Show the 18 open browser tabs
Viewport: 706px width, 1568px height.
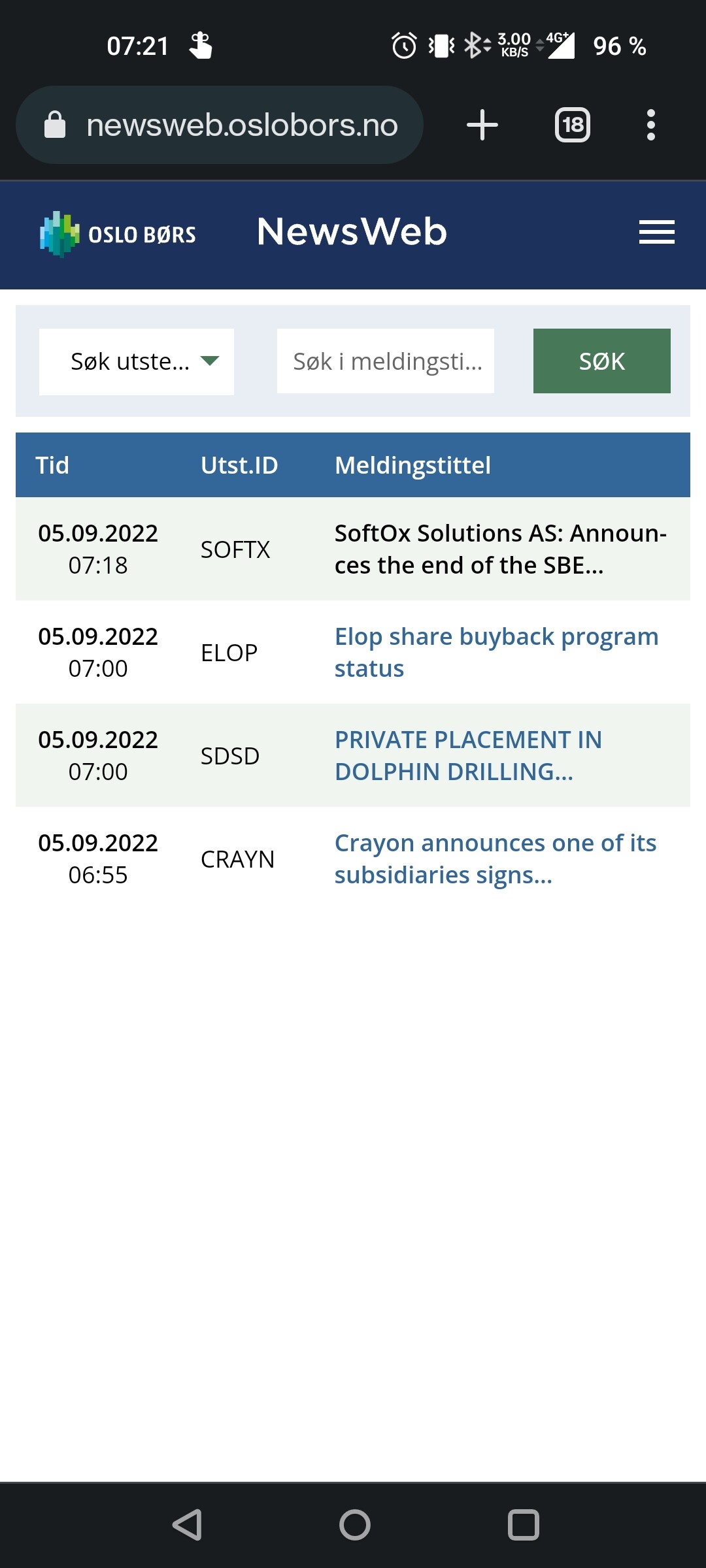click(x=573, y=125)
